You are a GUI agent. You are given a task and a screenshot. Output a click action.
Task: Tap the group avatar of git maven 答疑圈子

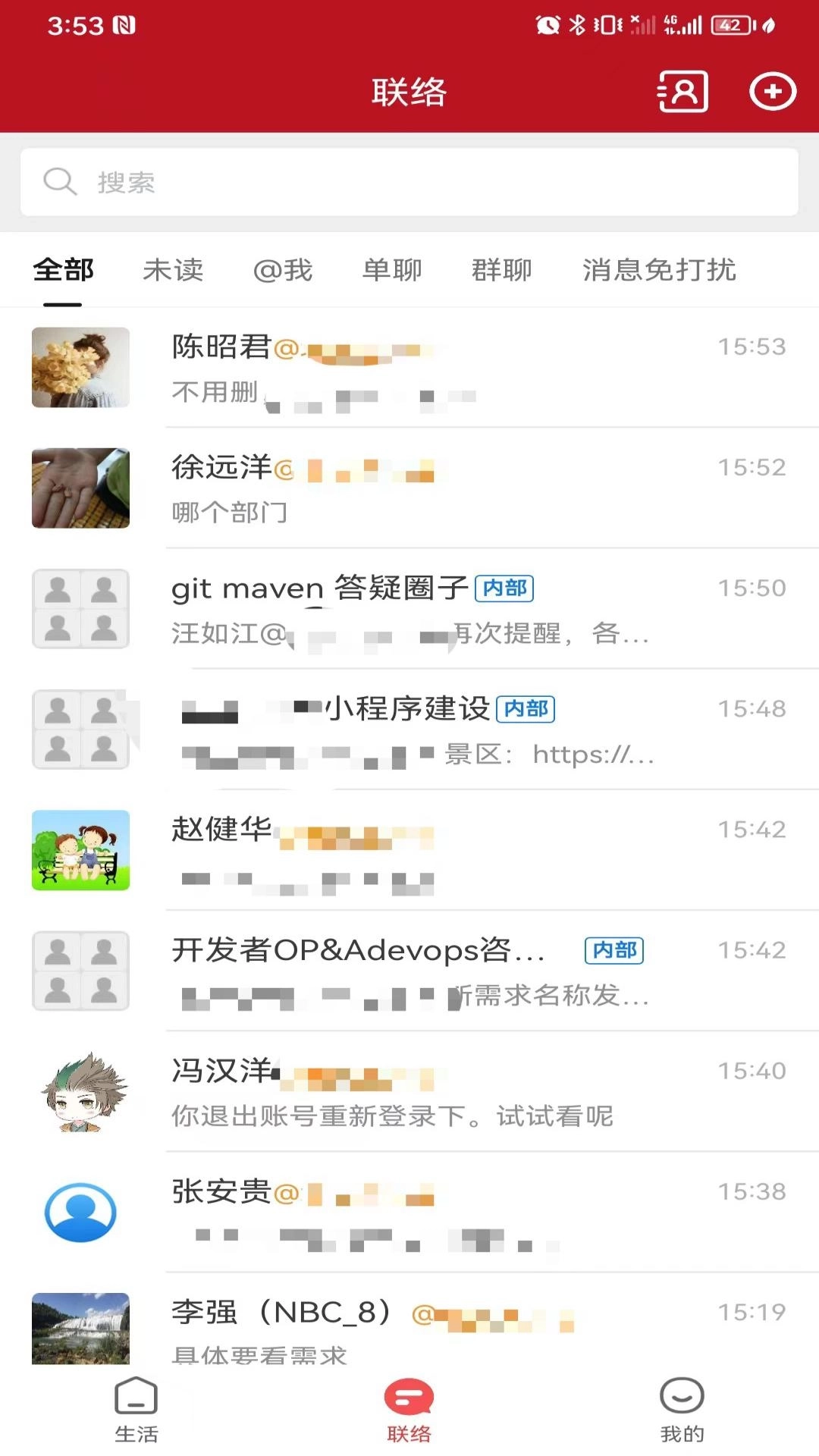click(80, 609)
